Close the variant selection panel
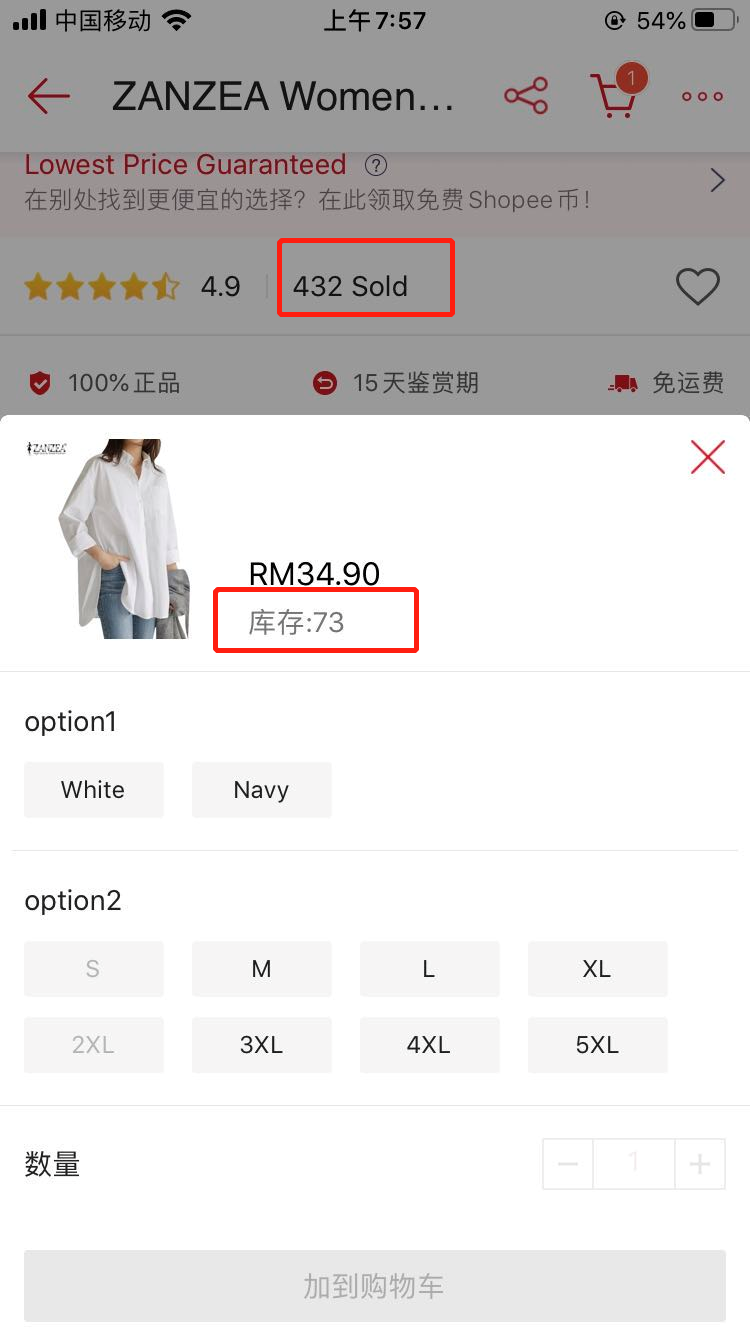The width and height of the screenshot is (750, 1334). tap(707, 456)
